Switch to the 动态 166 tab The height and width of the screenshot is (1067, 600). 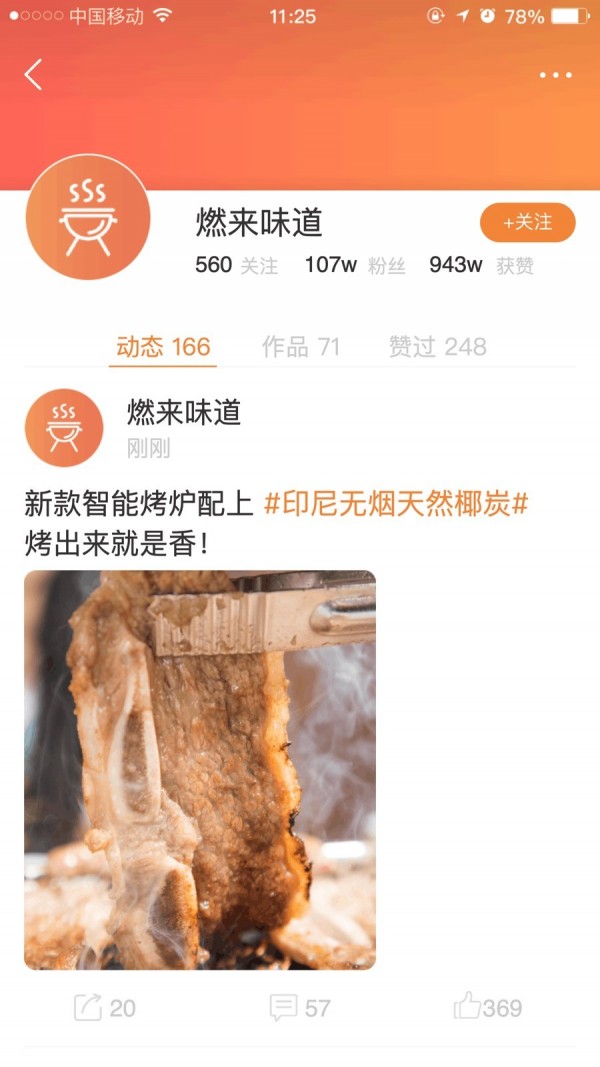coord(163,347)
